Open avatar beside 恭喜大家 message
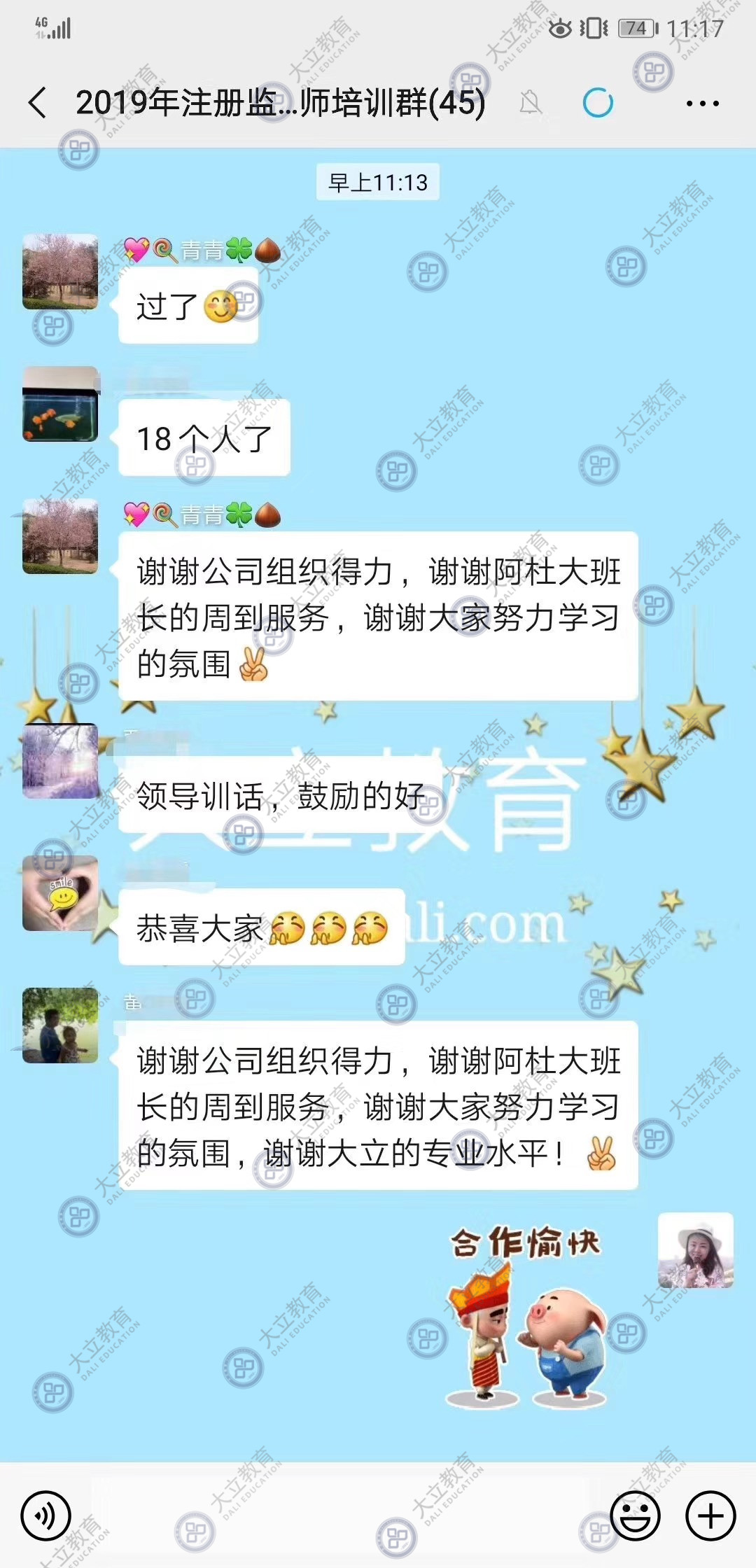 pos(60,893)
